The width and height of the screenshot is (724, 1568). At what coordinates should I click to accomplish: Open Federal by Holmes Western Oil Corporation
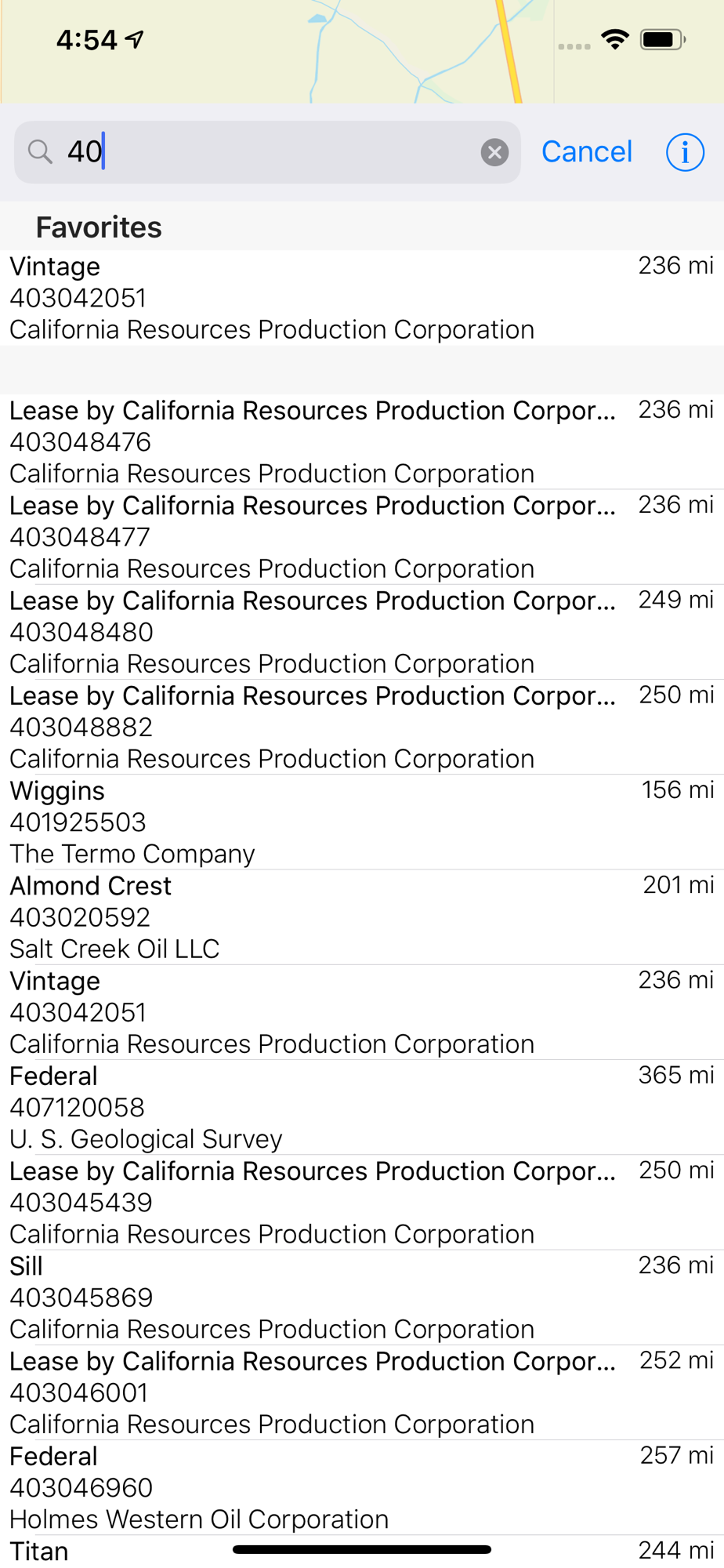pyautogui.click(x=362, y=1487)
